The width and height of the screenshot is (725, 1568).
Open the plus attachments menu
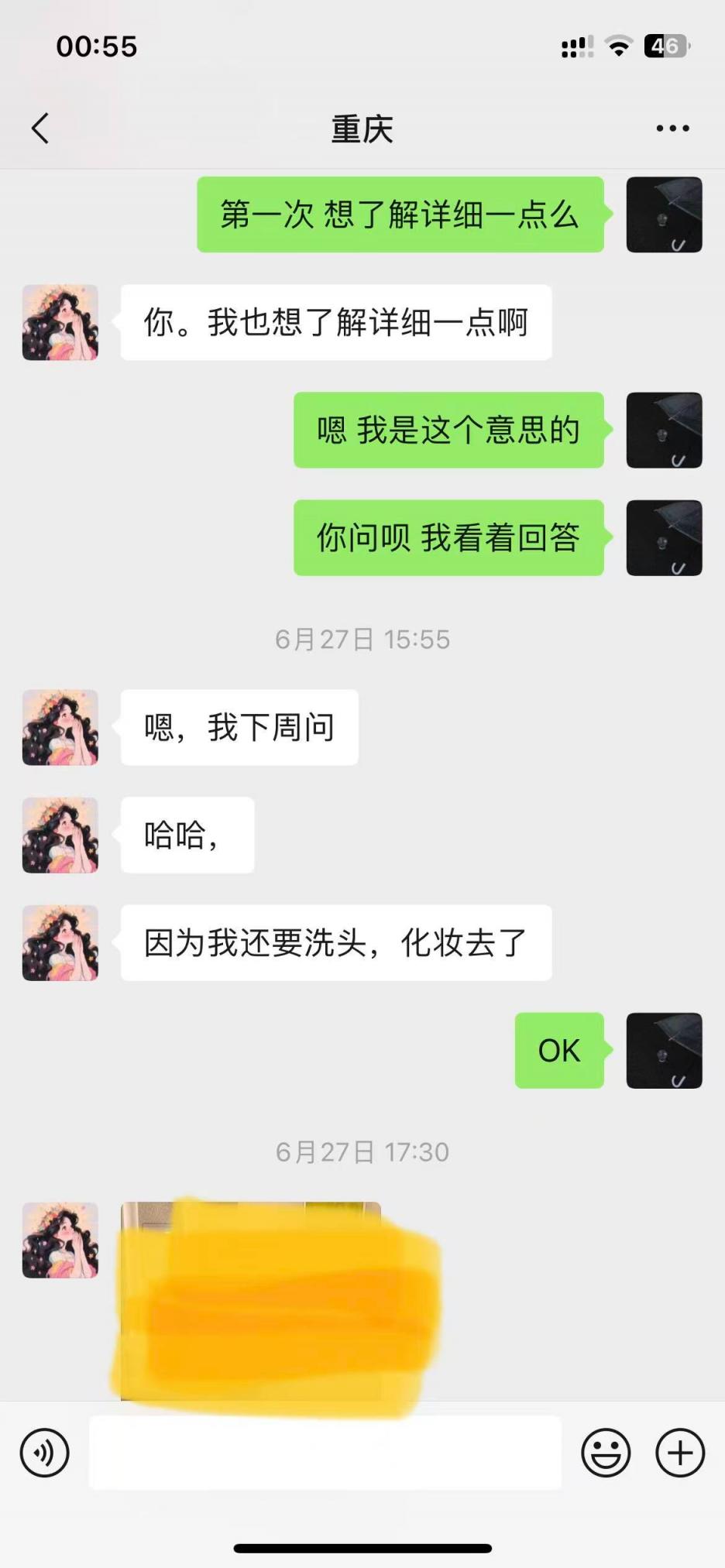click(x=680, y=1453)
